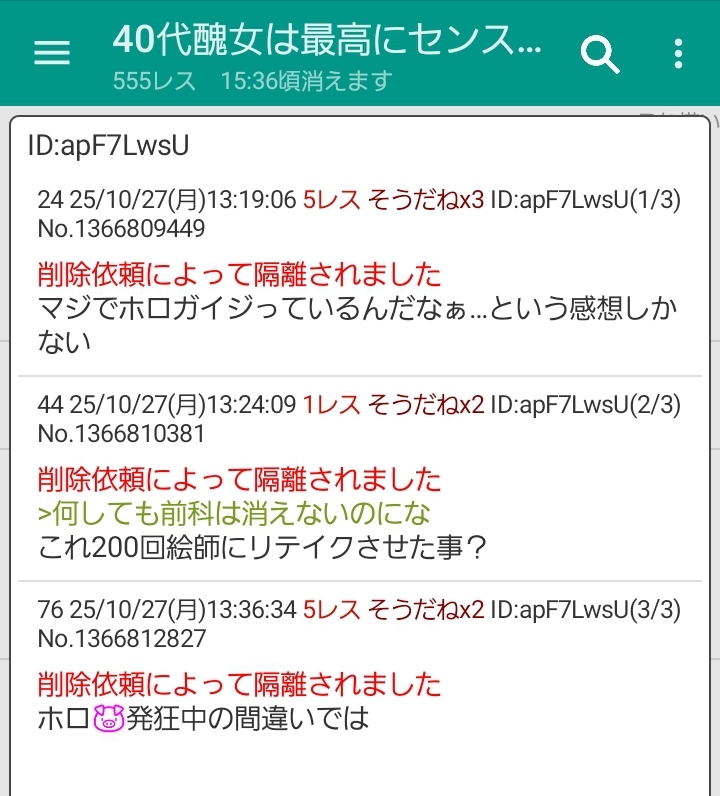
Task: Open the navigation drawer menu
Action: [52, 53]
